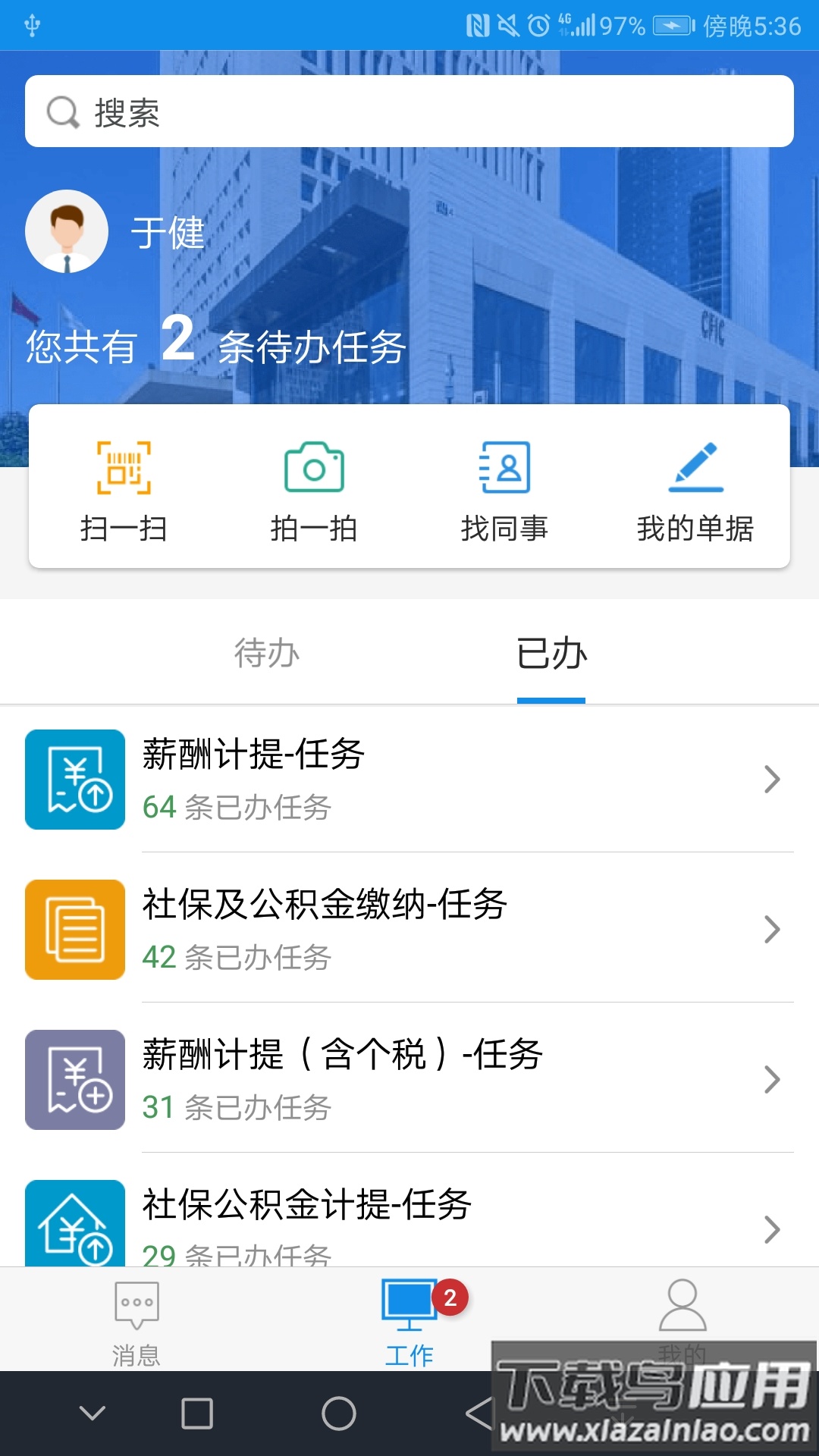Tap the 社保及公积金缴纳-任务 orange icon
The image size is (819, 1456).
click(74, 929)
